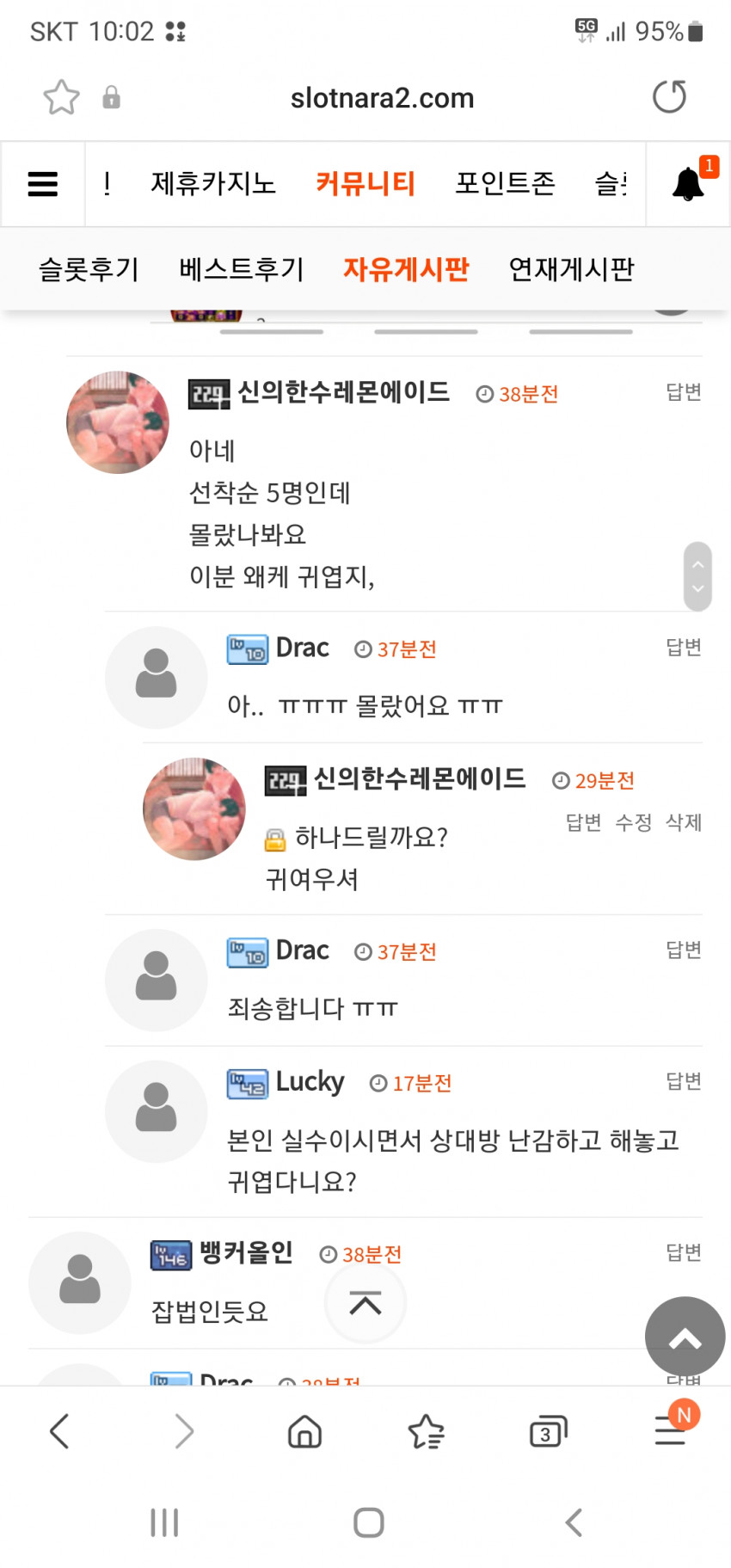The width and height of the screenshot is (731, 1568).
Task: Navigate back in the browser
Action: [59, 1432]
